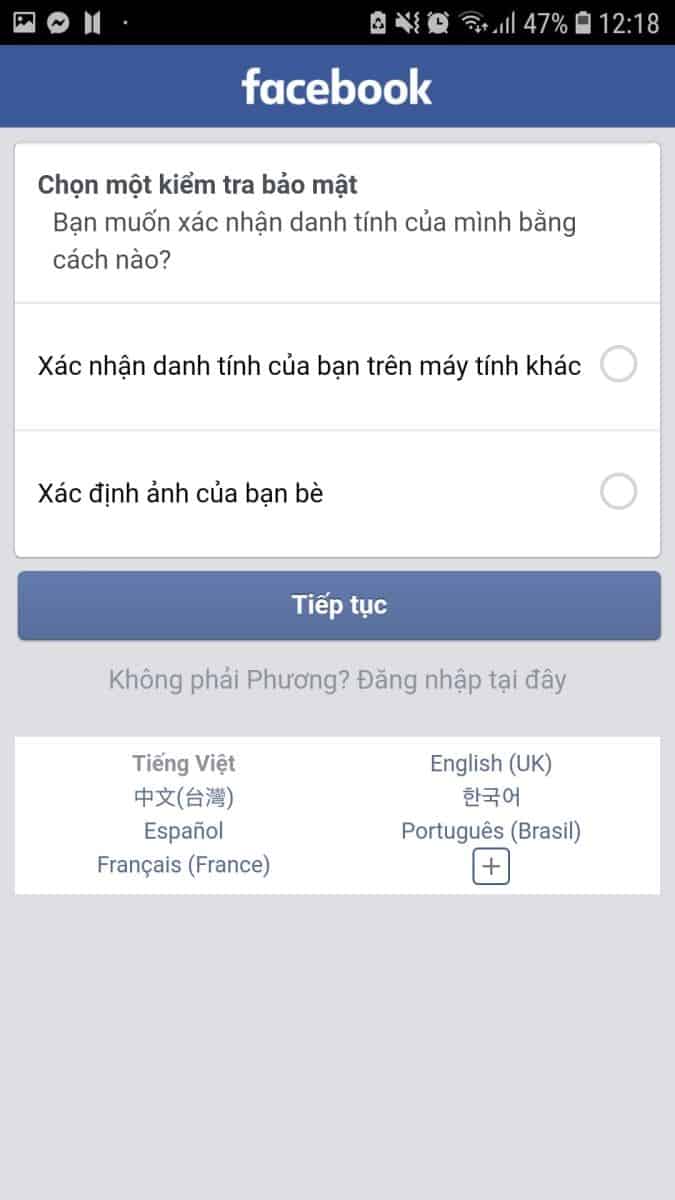
Task: Switch language to English (UK)
Action: pos(490,764)
